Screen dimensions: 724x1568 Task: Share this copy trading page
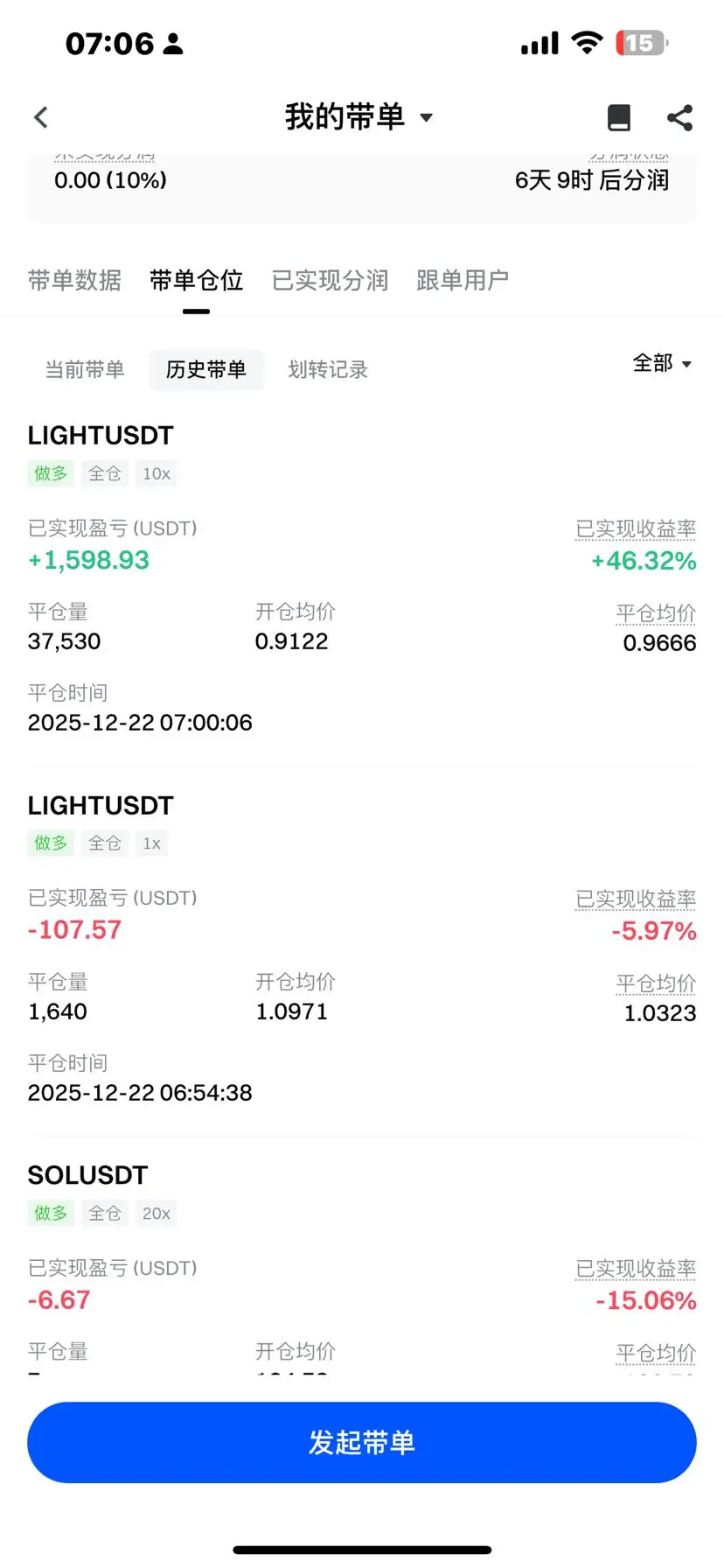coord(679,117)
